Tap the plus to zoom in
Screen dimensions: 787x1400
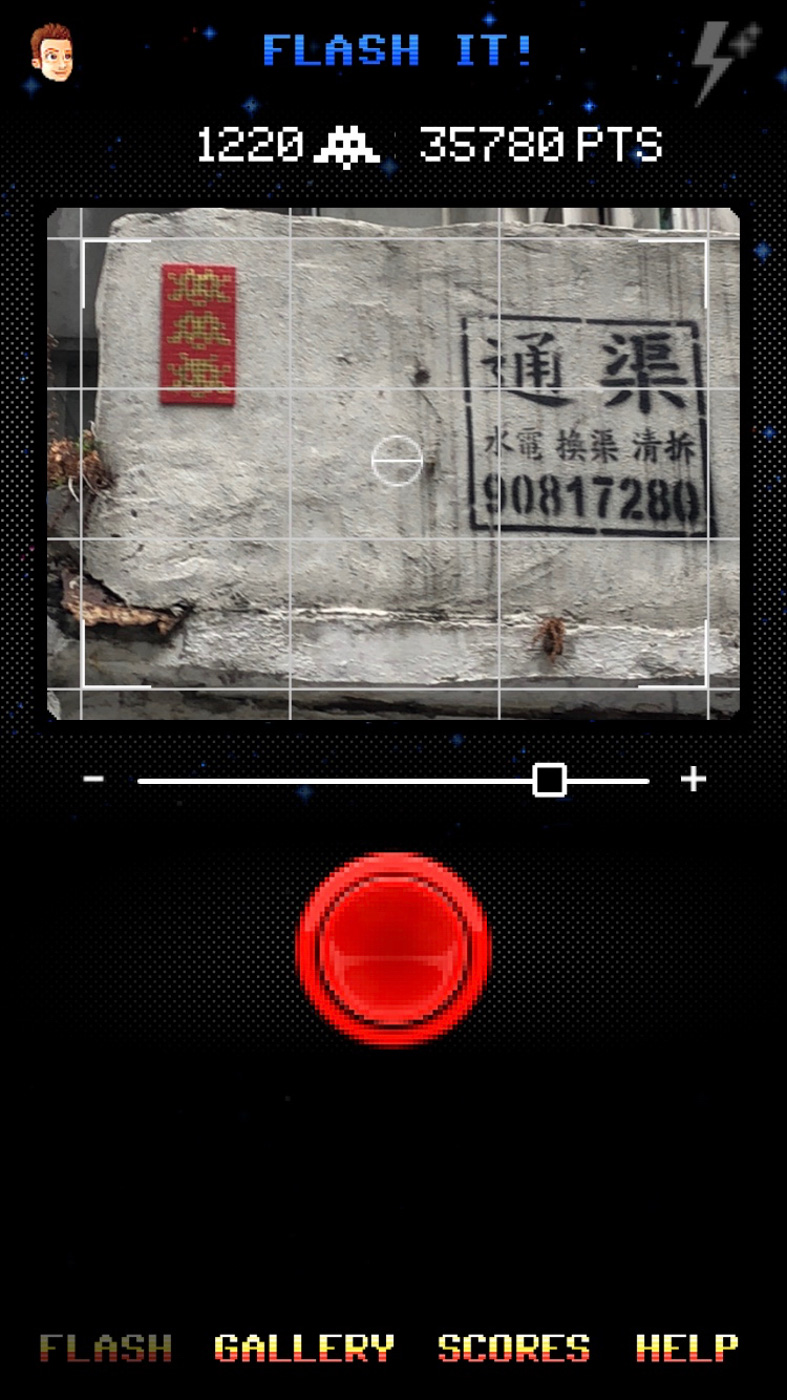pos(693,779)
